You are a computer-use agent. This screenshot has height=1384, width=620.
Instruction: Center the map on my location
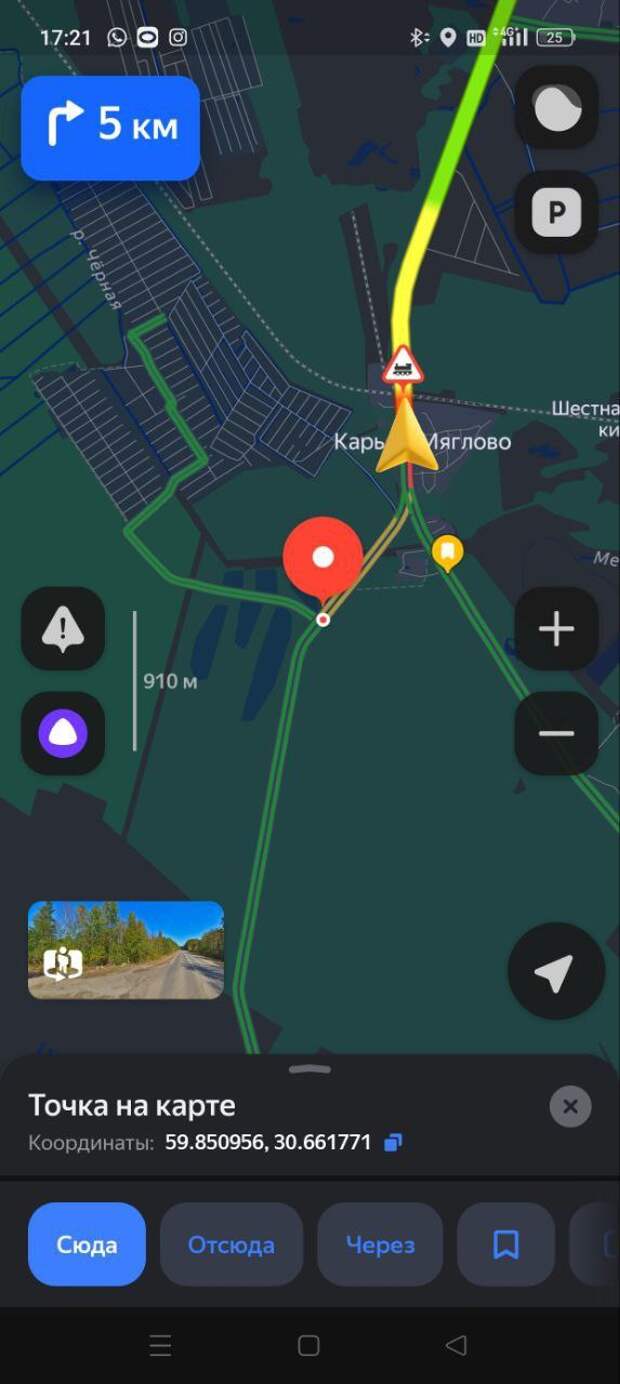pyautogui.click(x=556, y=972)
